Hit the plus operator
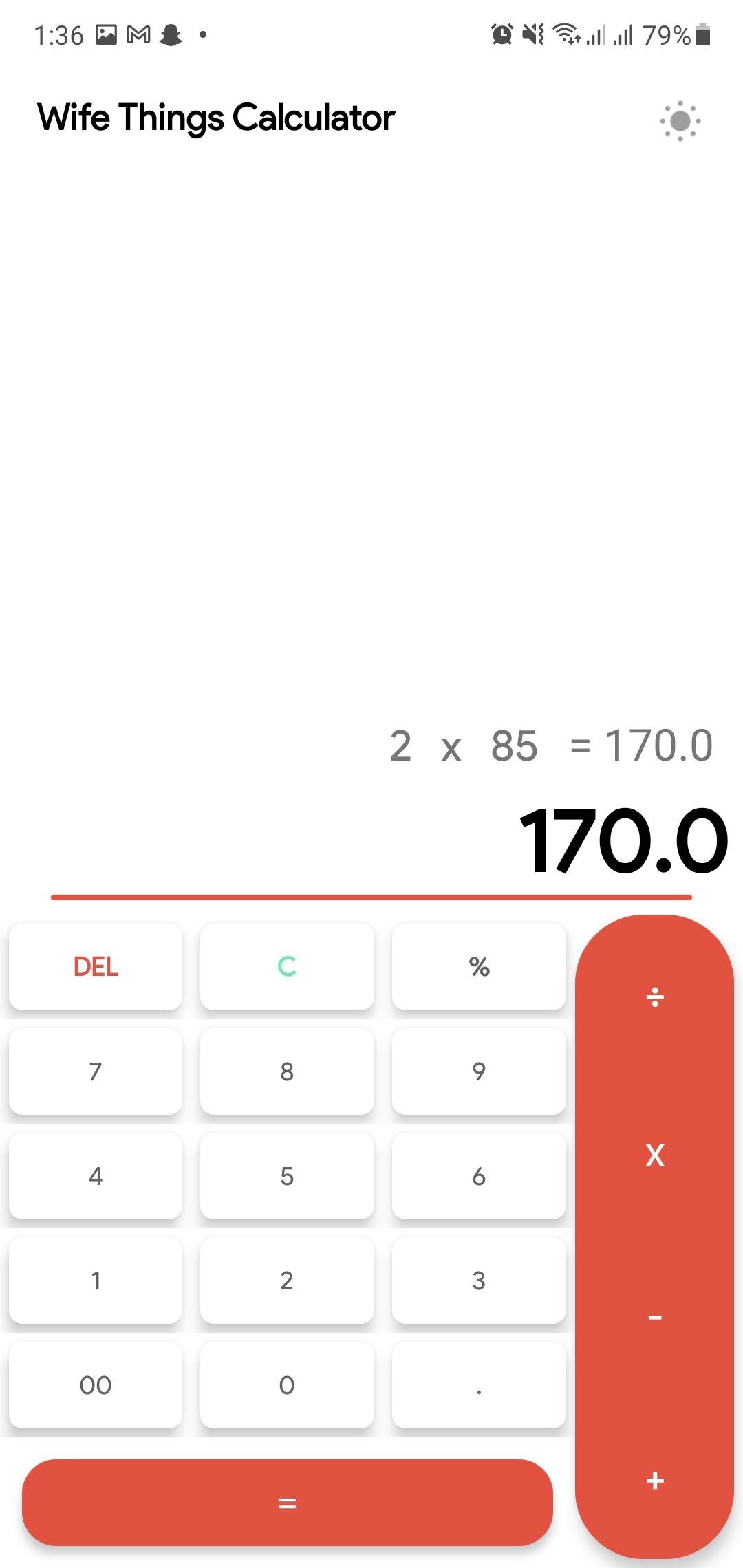743x1568 pixels. [655, 1480]
